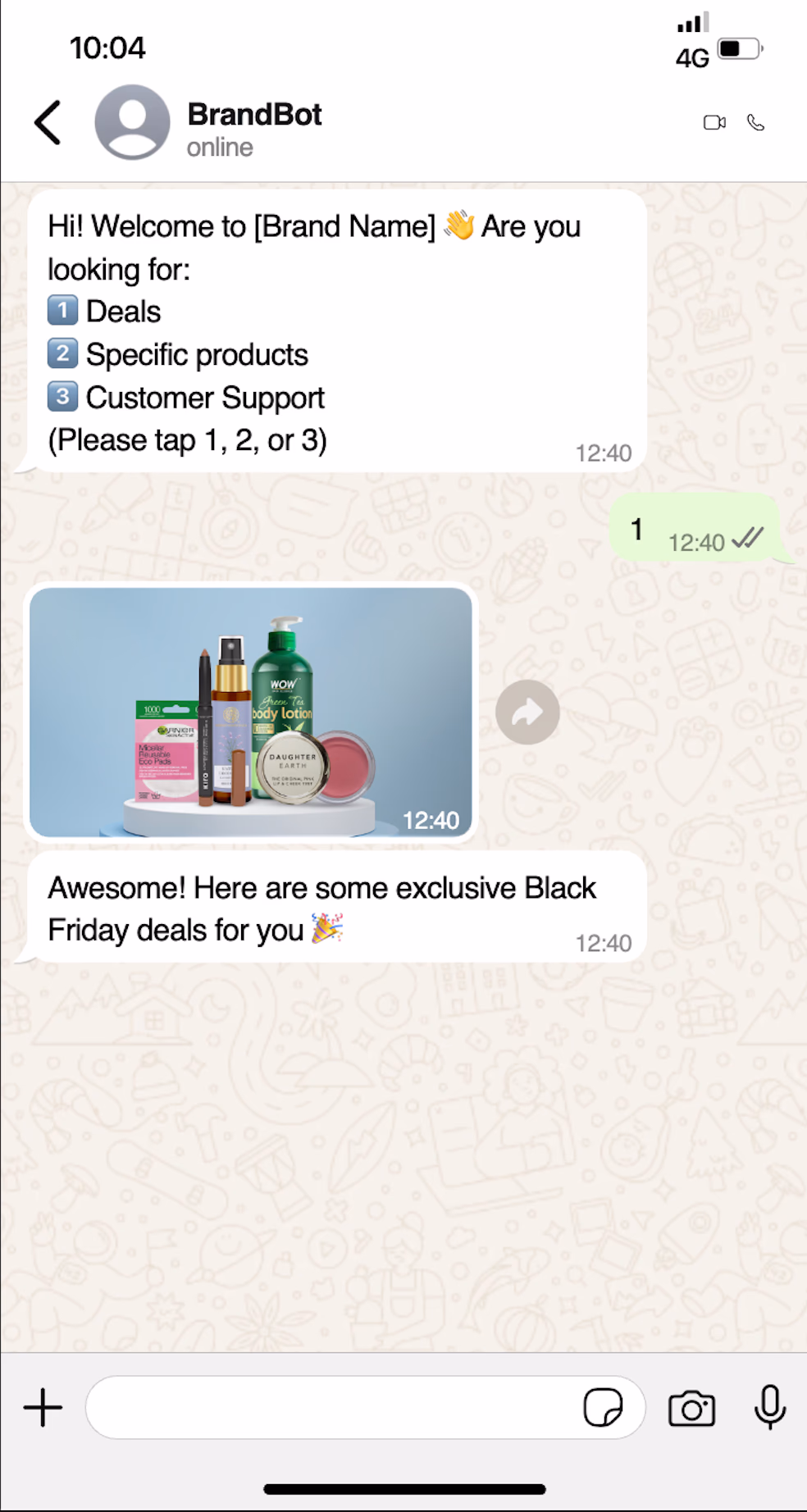Open the camera to take a photo
807x1512 pixels.
[x=691, y=1409]
